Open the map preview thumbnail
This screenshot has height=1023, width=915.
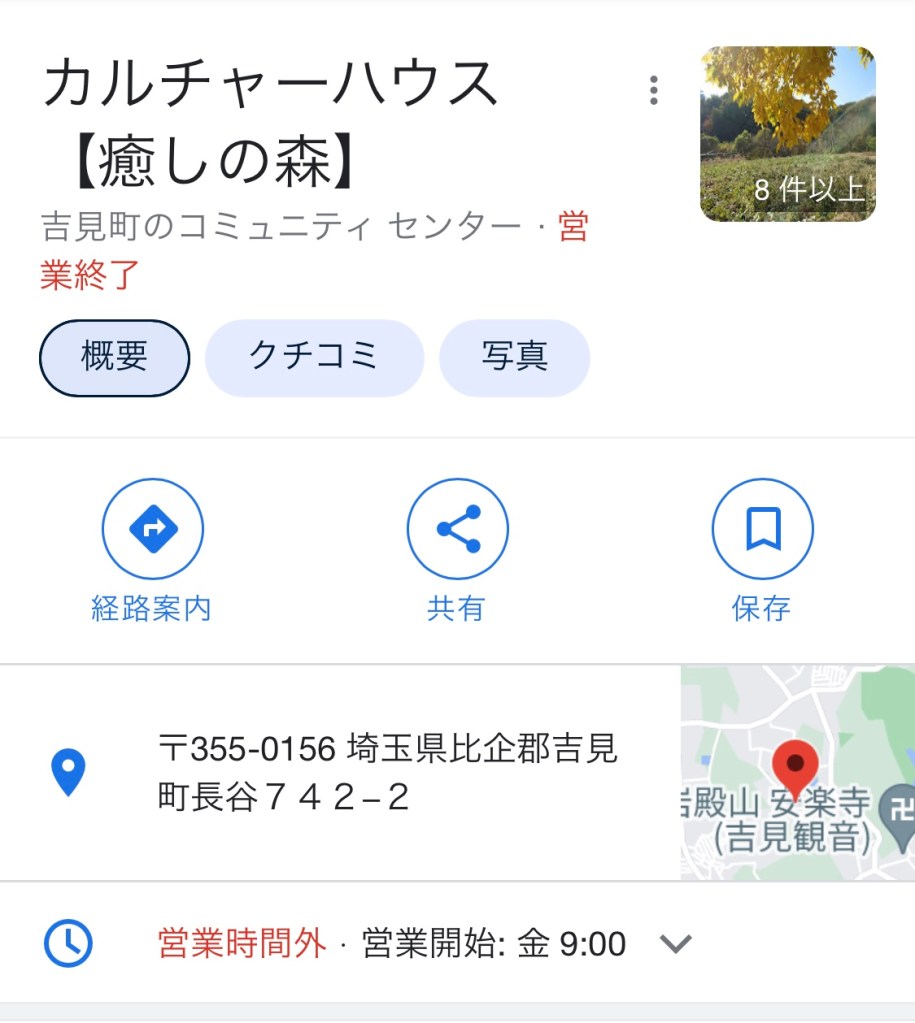click(x=797, y=772)
